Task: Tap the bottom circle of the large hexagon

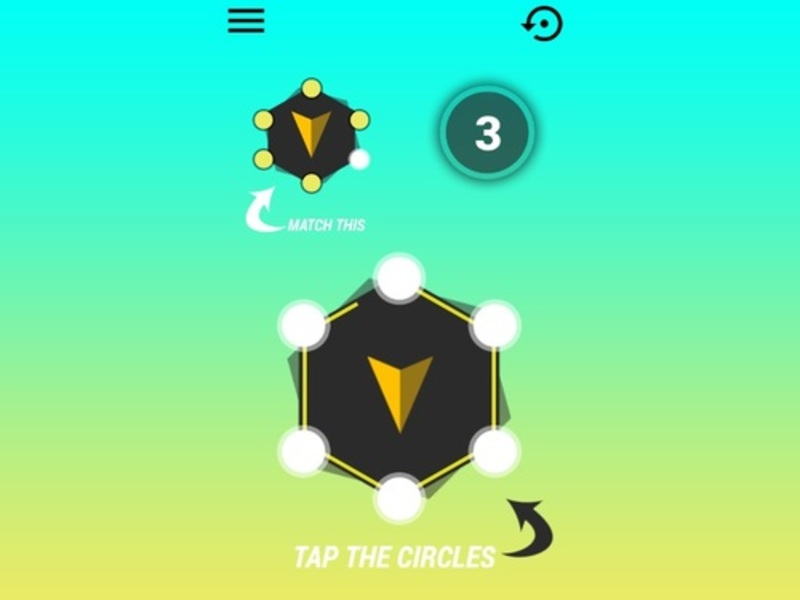Action: 399,499
